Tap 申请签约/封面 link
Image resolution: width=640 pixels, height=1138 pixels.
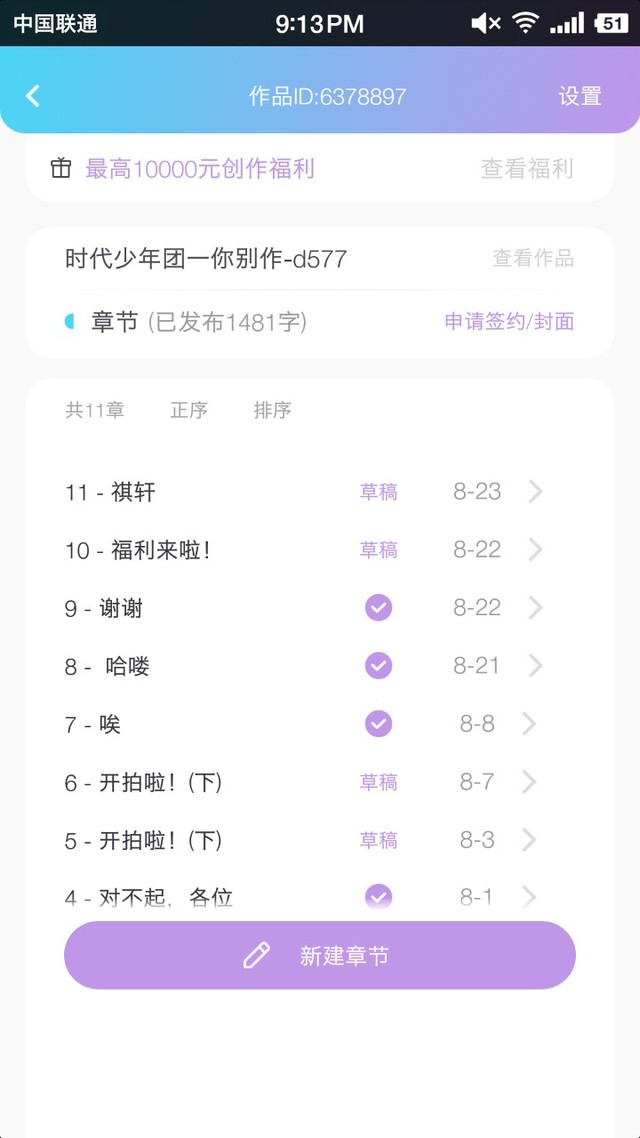click(509, 322)
